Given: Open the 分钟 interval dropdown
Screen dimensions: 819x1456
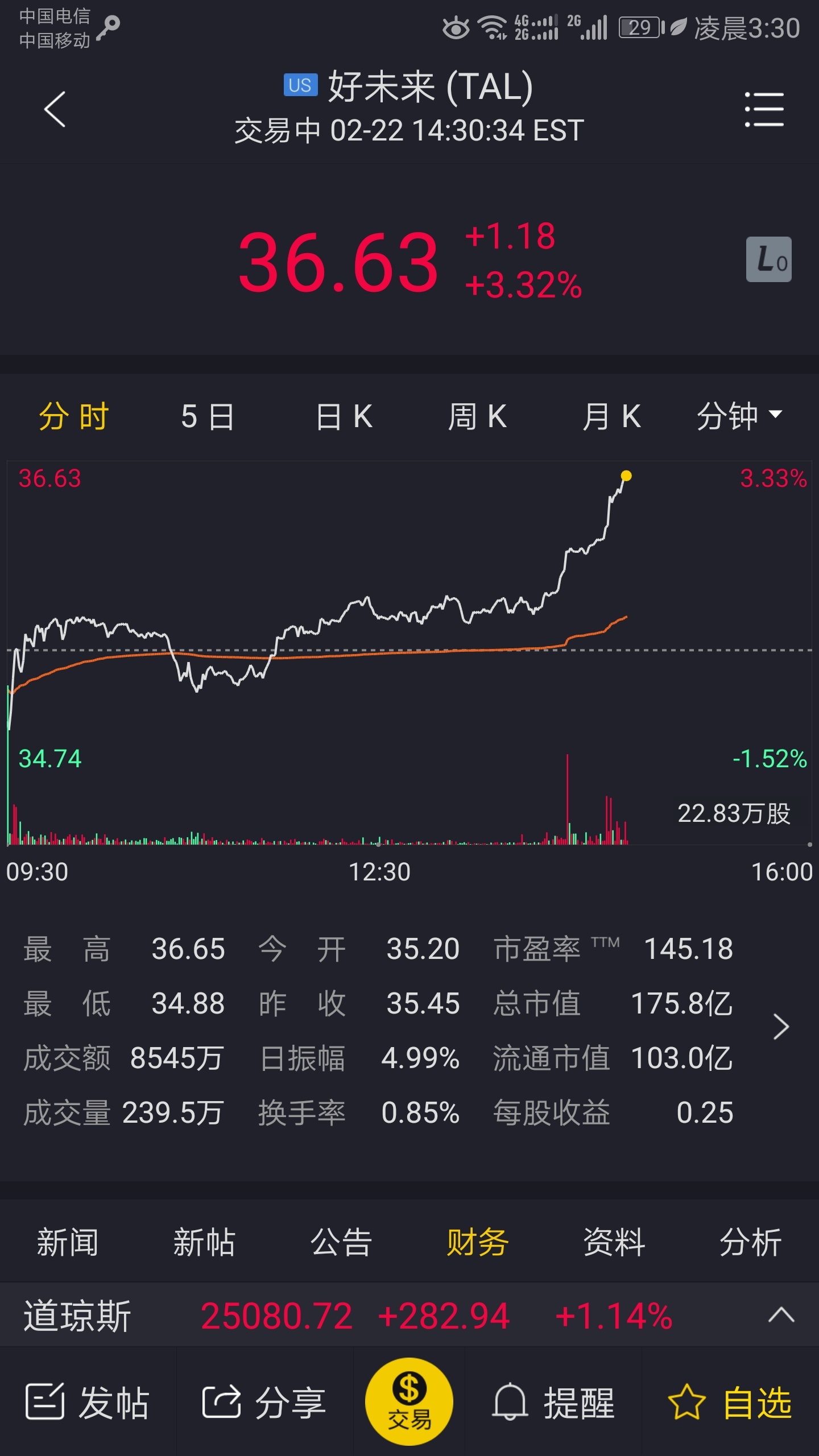Looking at the screenshot, I should click(739, 416).
